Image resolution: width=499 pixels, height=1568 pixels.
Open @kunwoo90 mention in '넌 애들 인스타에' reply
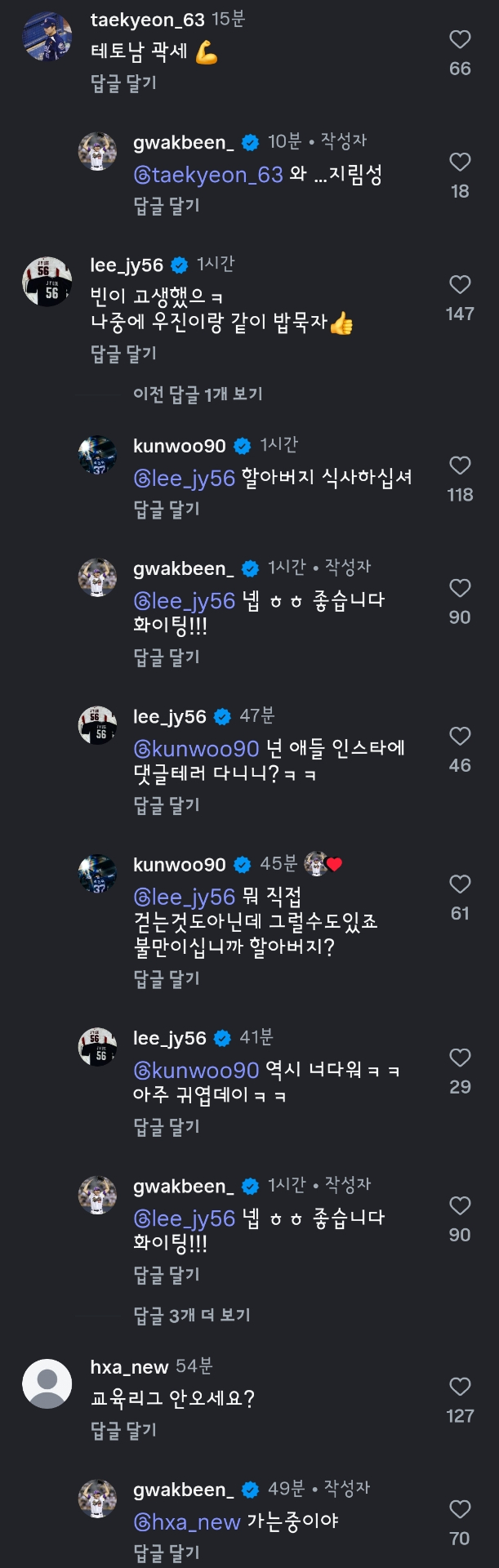(196, 749)
